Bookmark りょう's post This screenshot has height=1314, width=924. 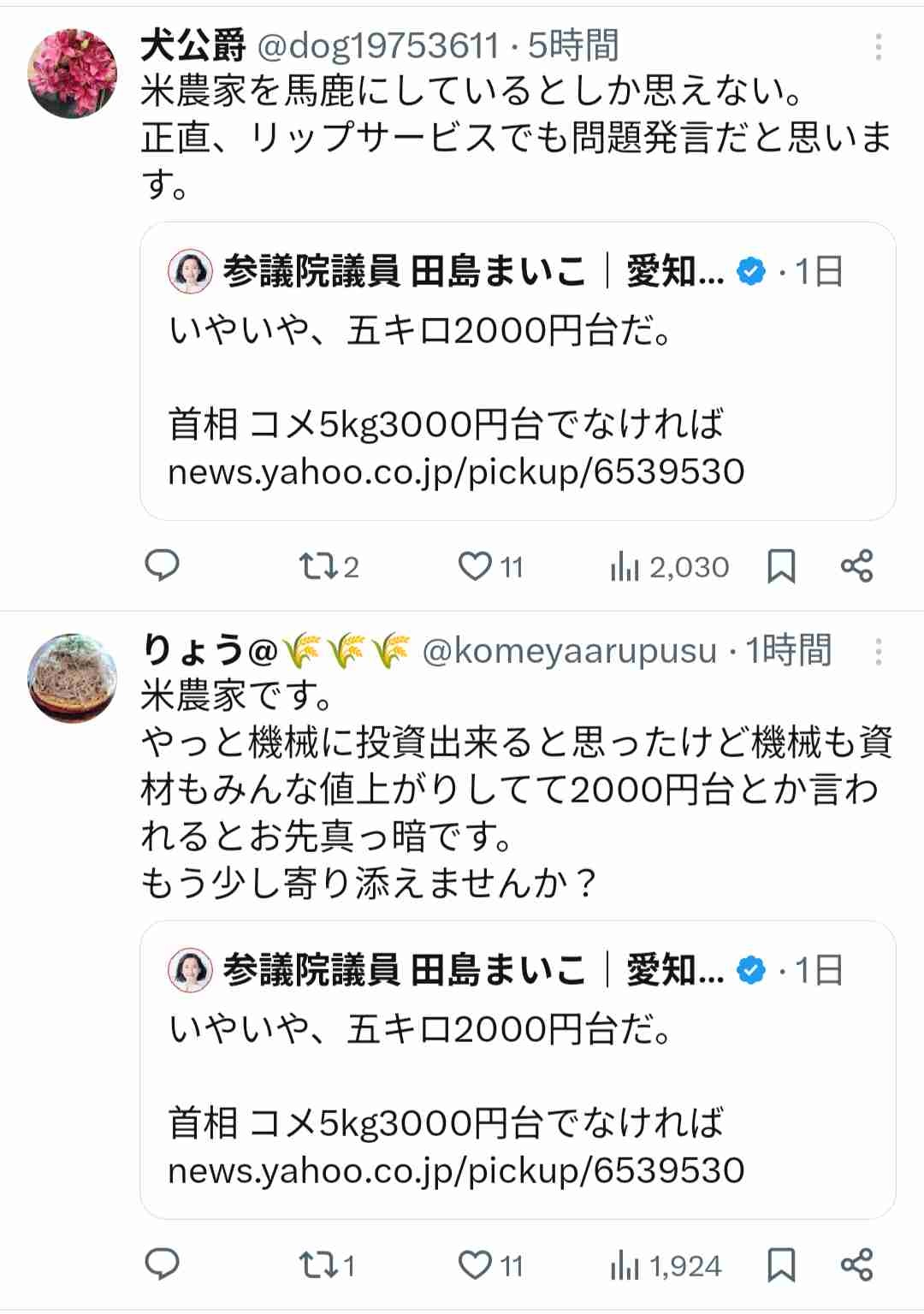(x=781, y=1265)
